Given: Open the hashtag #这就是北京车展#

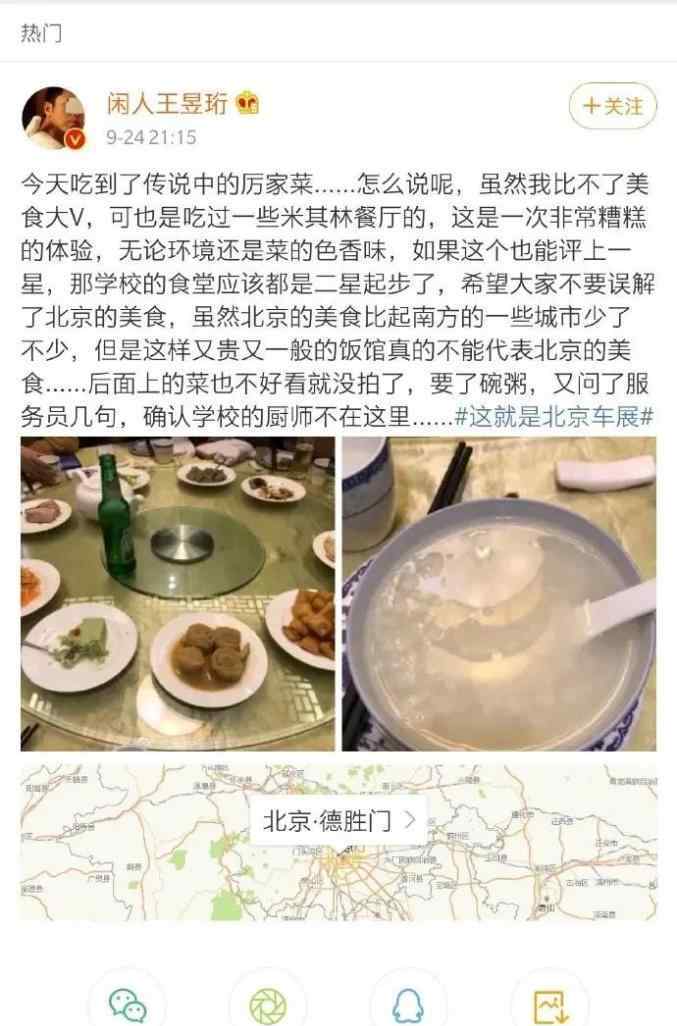Looking at the screenshot, I should point(554,416).
